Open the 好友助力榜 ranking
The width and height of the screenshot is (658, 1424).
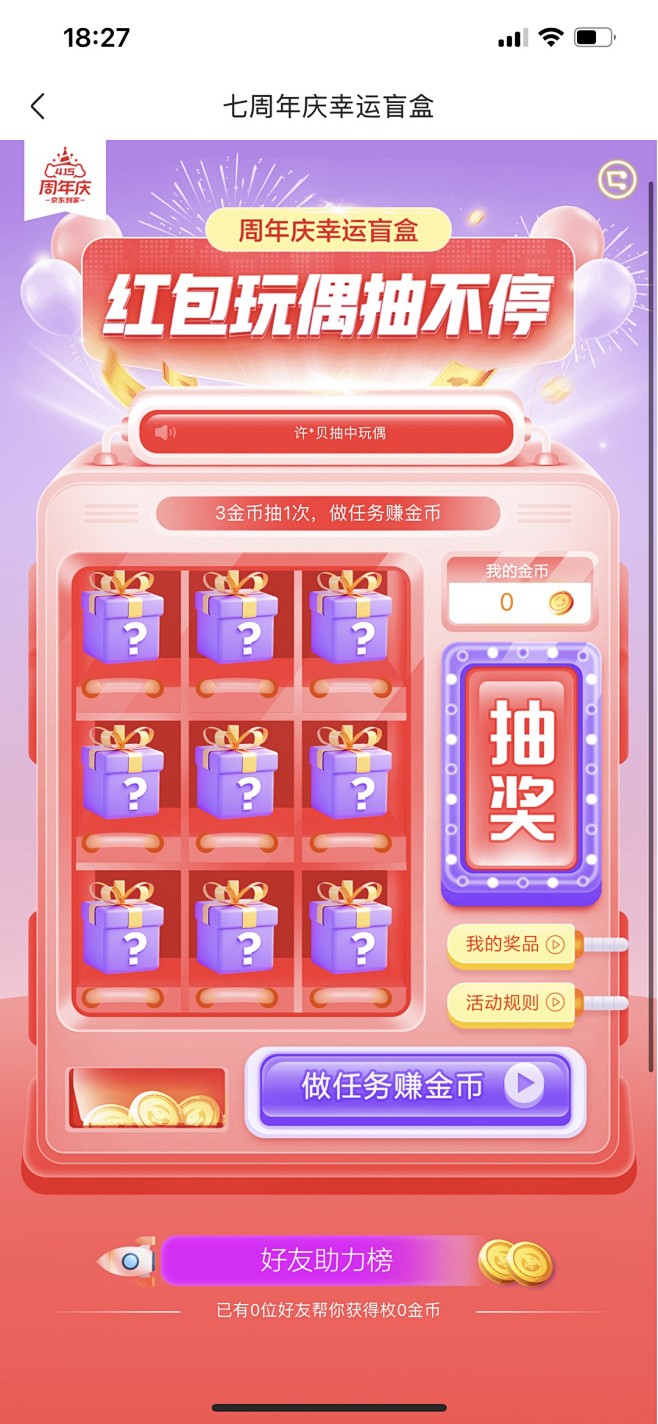pyautogui.click(x=326, y=1261)
